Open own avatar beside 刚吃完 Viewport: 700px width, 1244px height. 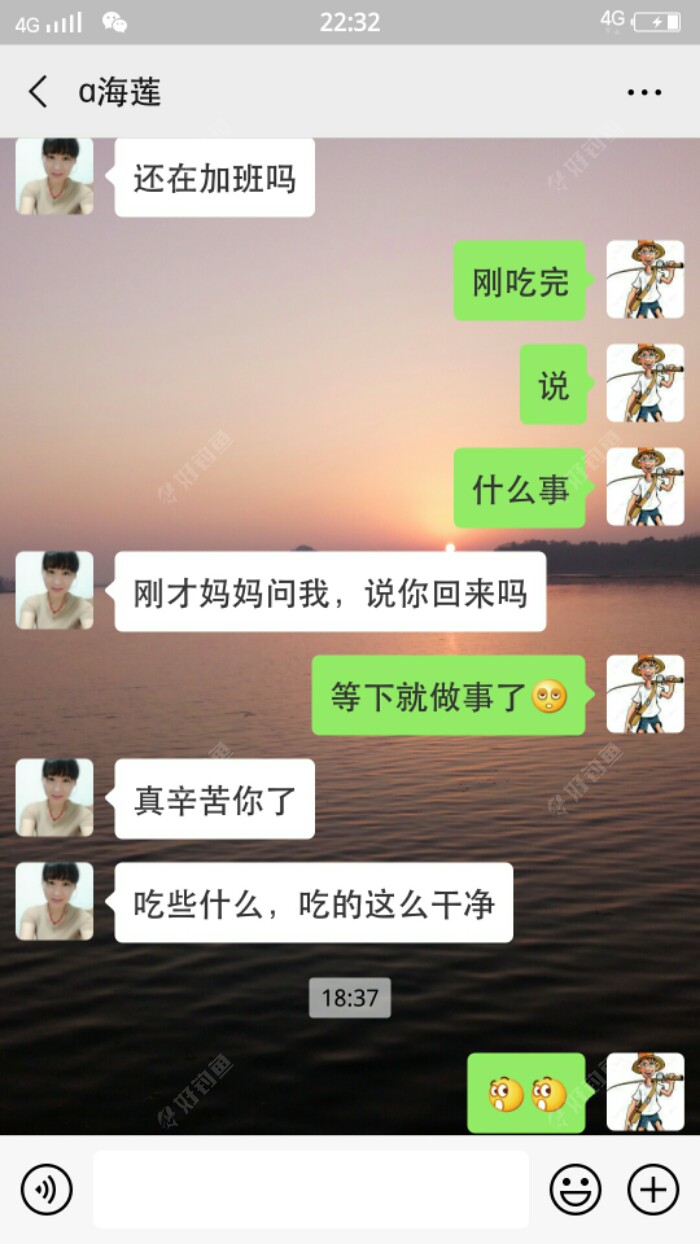(x=645, y=280)
